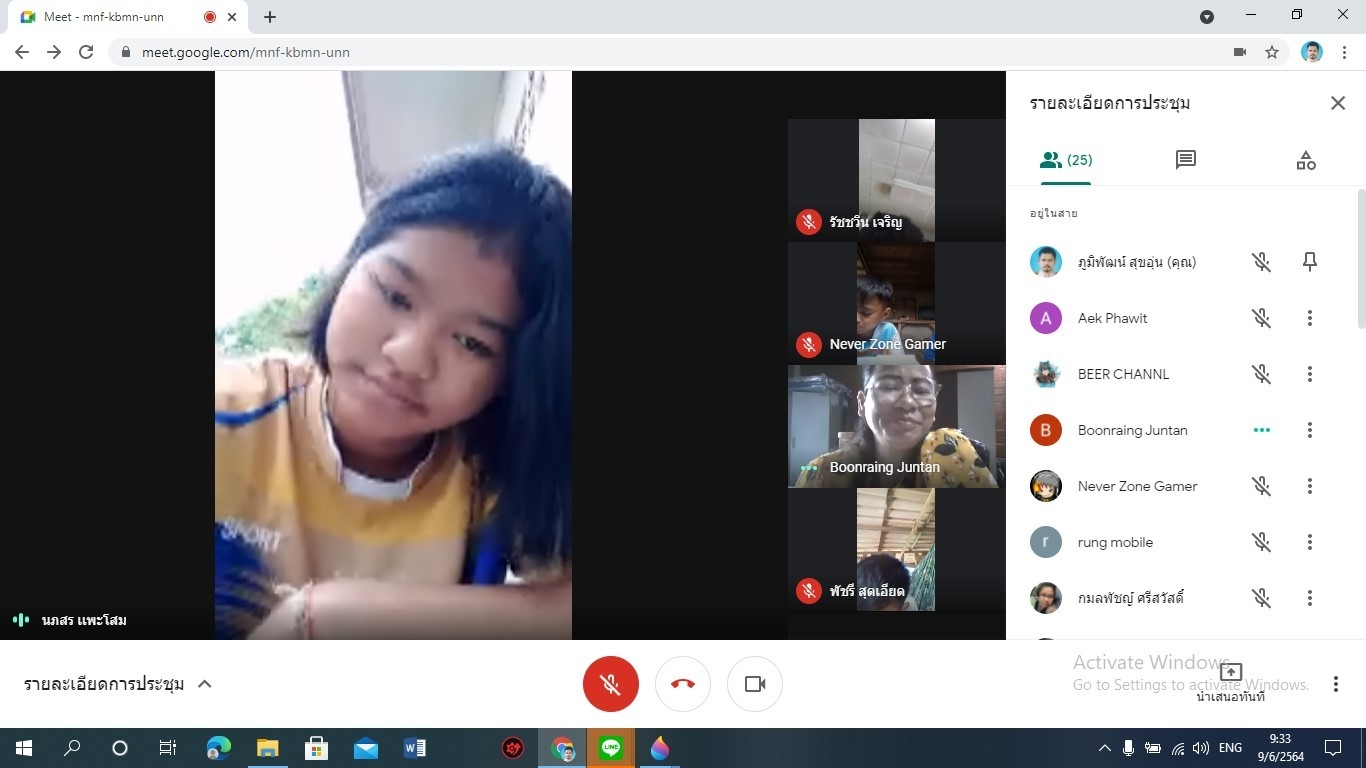Bookmark this page with the star icon
This screenshot has width=1366, height=768.
pyautogui.click(x=1272, y=52)
